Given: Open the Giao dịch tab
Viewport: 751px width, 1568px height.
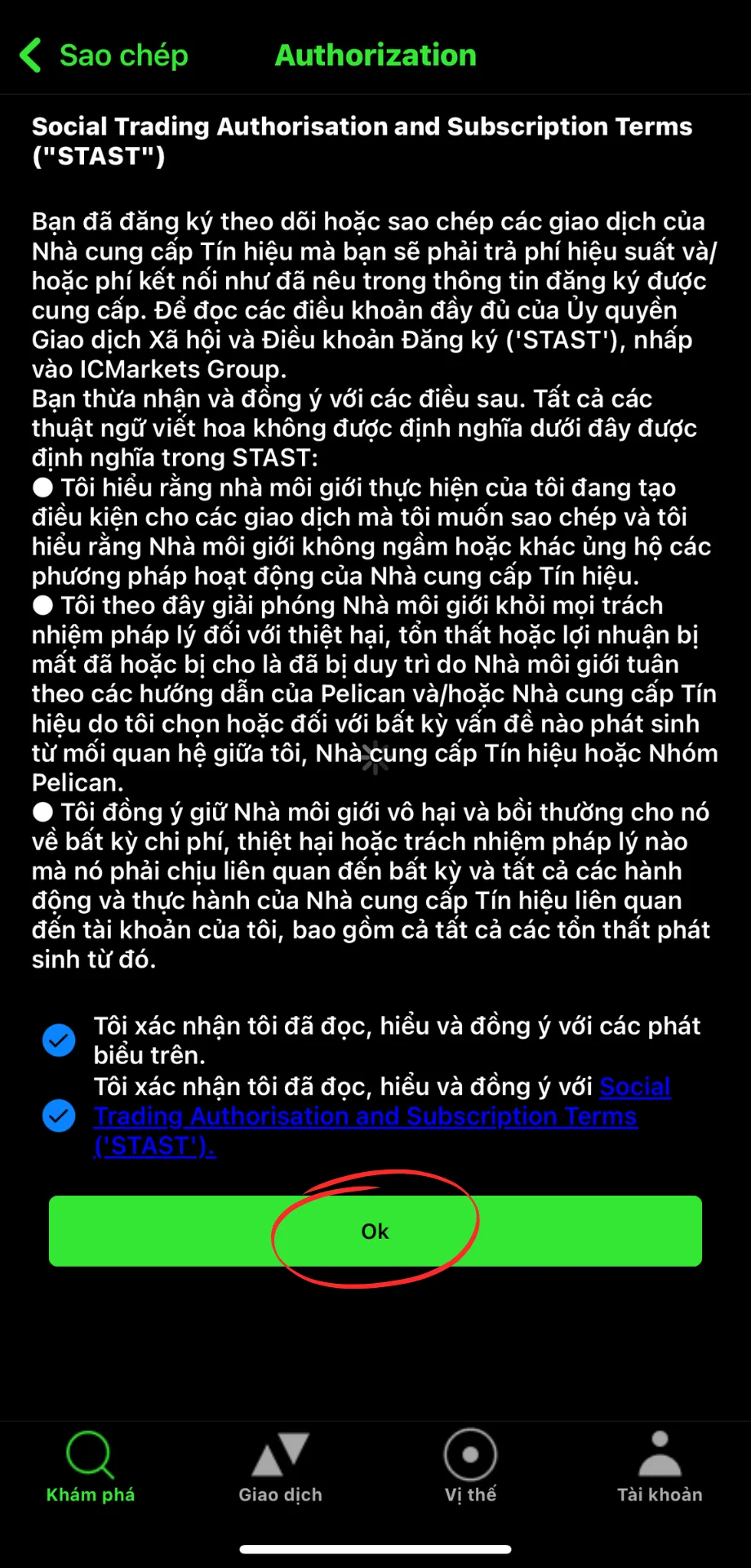Looking at the screenshot, I should [280, 1468].
